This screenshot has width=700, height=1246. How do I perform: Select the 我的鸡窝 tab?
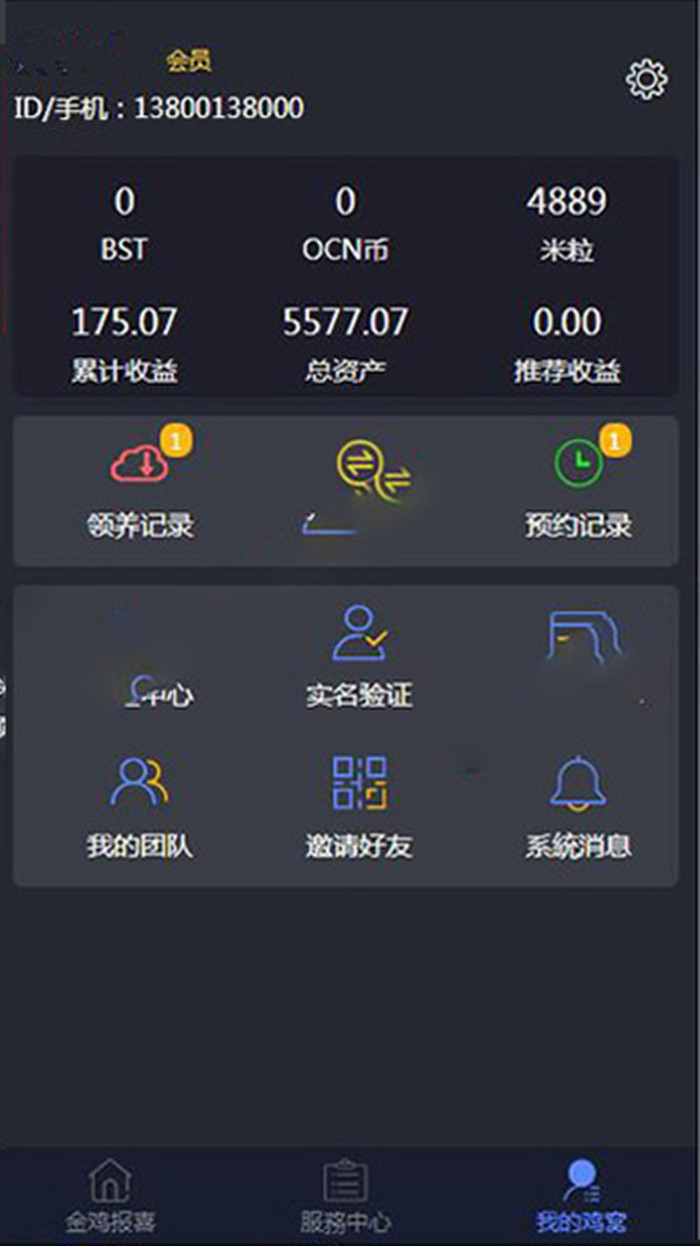coord(581,1196)
